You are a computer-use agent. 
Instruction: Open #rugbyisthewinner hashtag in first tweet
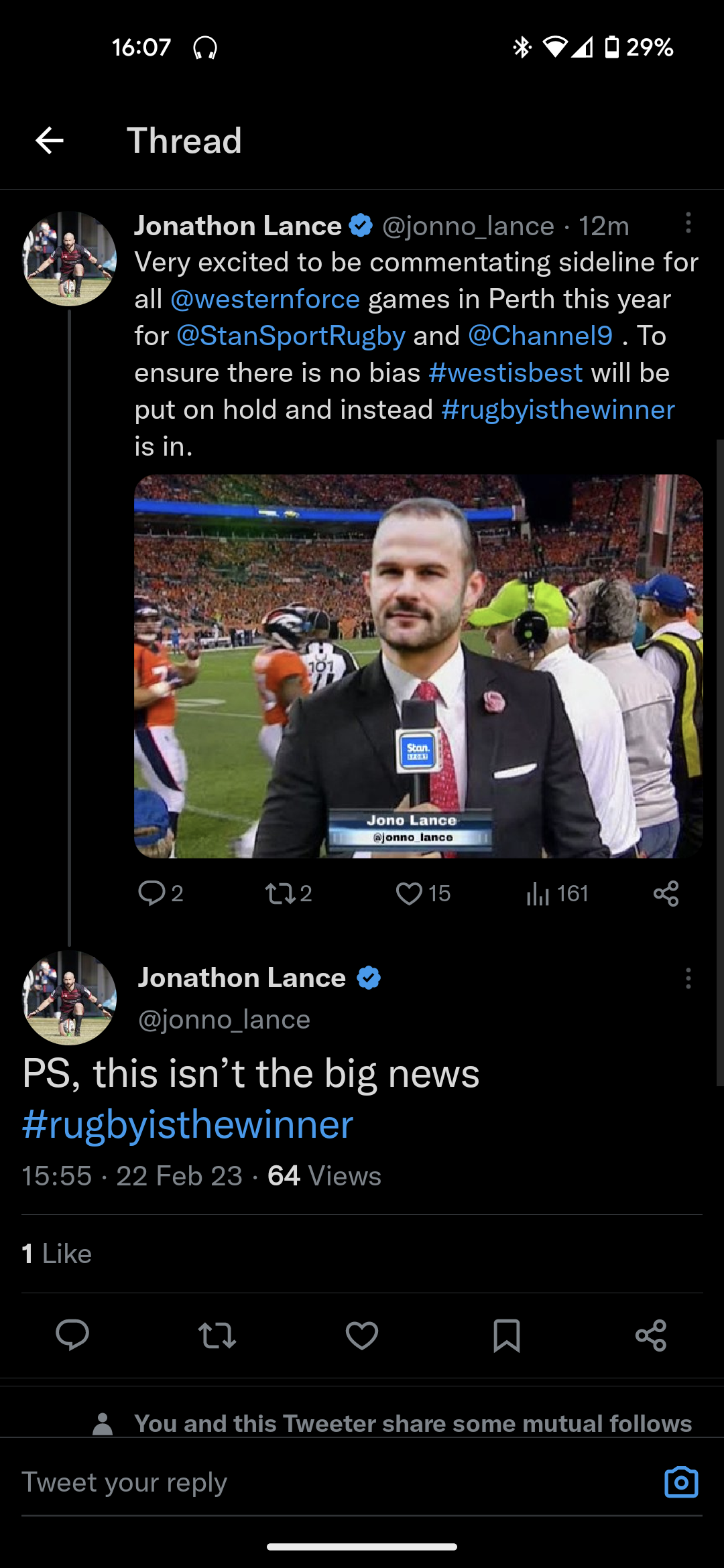[x=558, y=410]
